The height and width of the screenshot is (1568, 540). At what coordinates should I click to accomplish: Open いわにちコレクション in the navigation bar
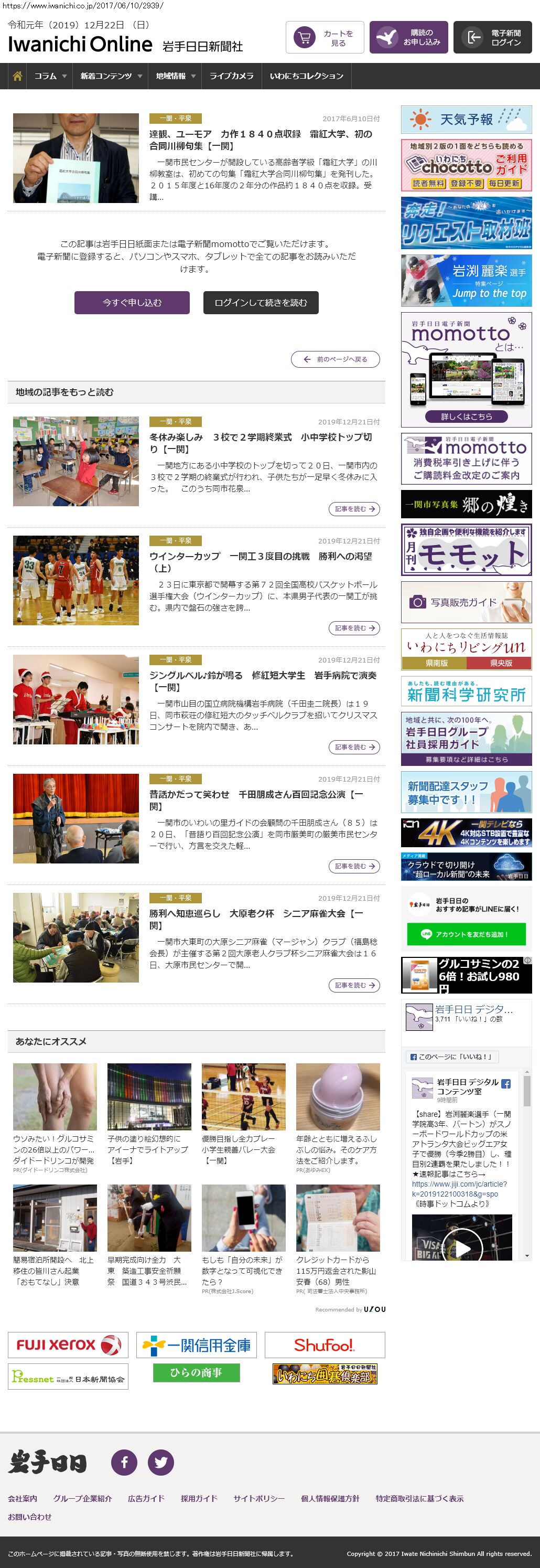tap(307, 76)
